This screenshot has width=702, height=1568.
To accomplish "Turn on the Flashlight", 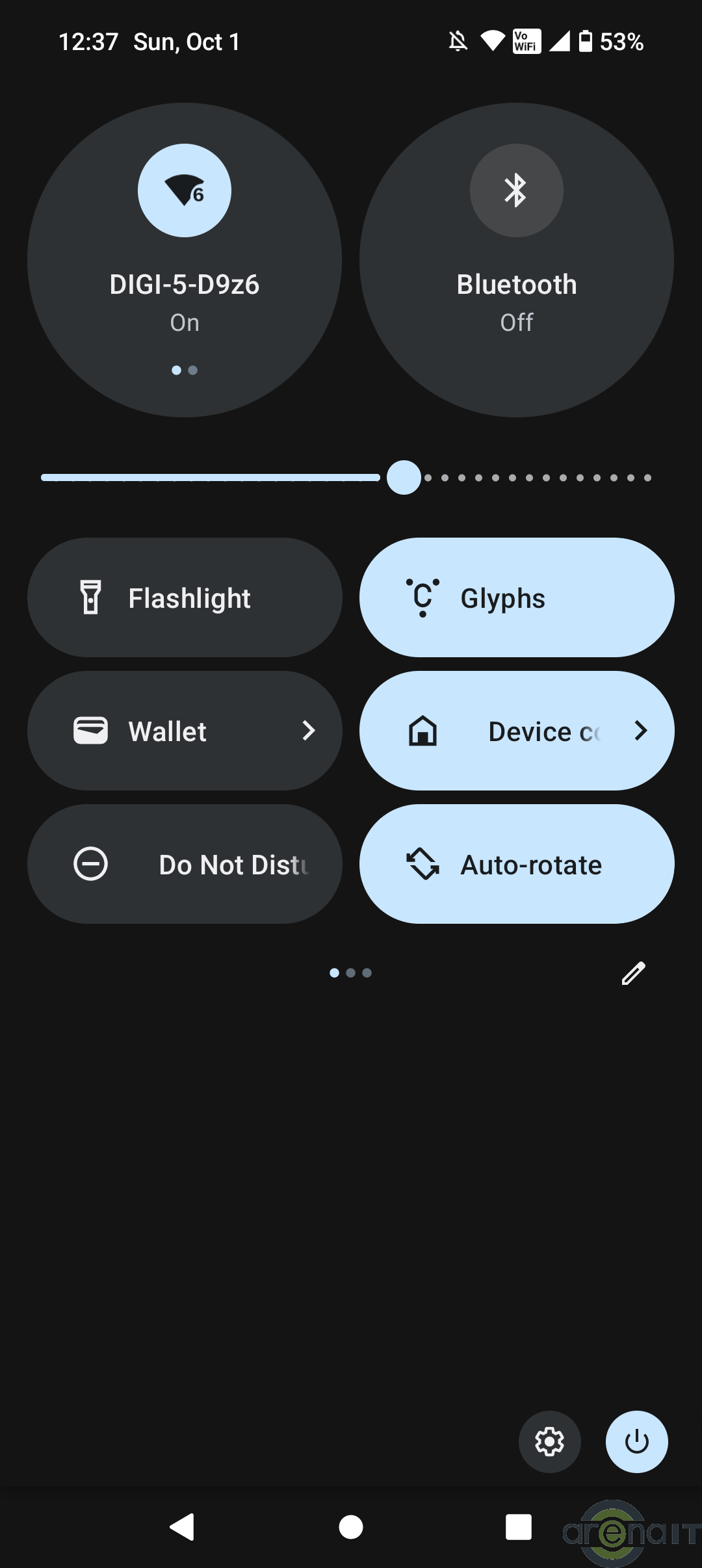I will click(x=185, y=597).
